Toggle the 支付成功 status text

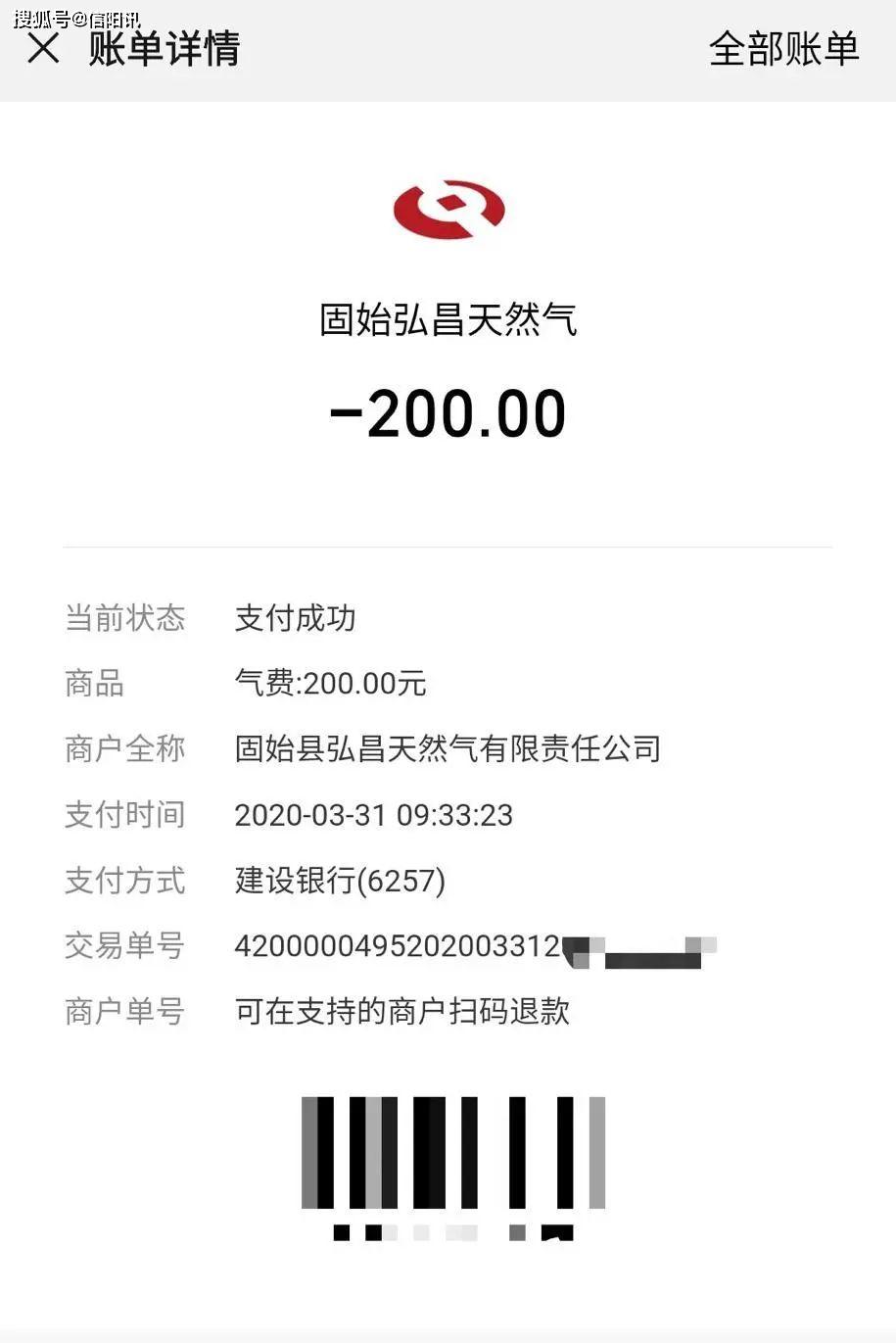tap(294, 619)
